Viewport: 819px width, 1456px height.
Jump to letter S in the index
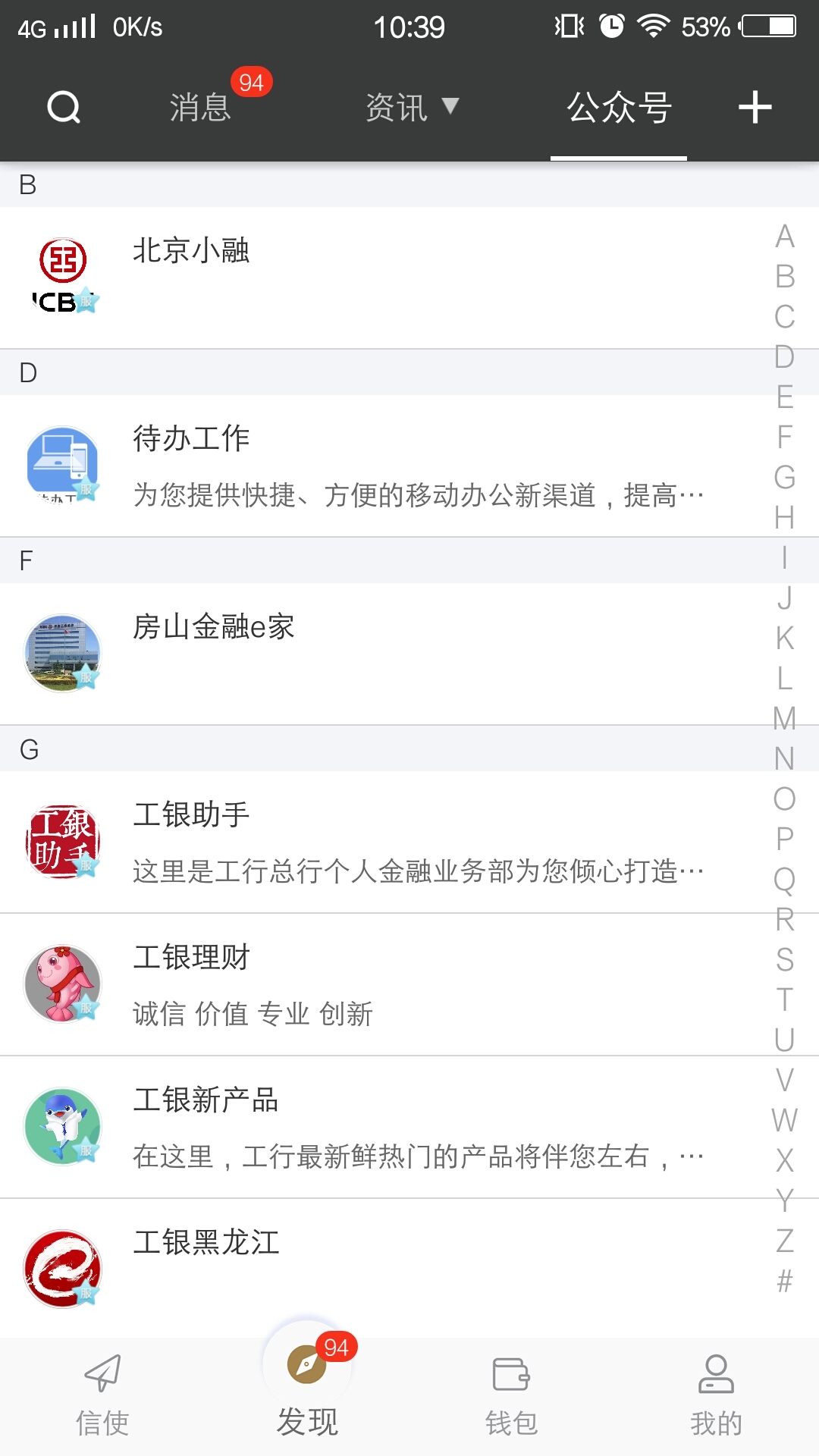point(785,959)
